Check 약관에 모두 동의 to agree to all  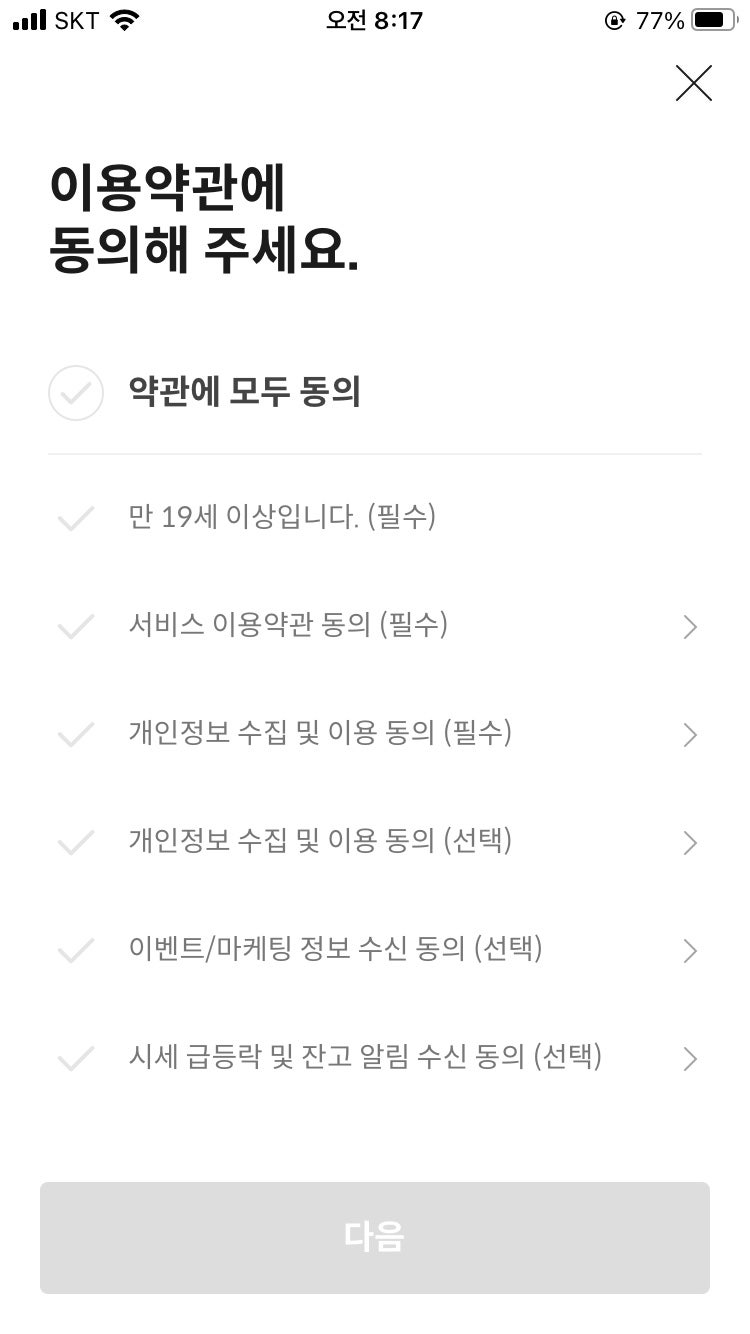point(76,393)
